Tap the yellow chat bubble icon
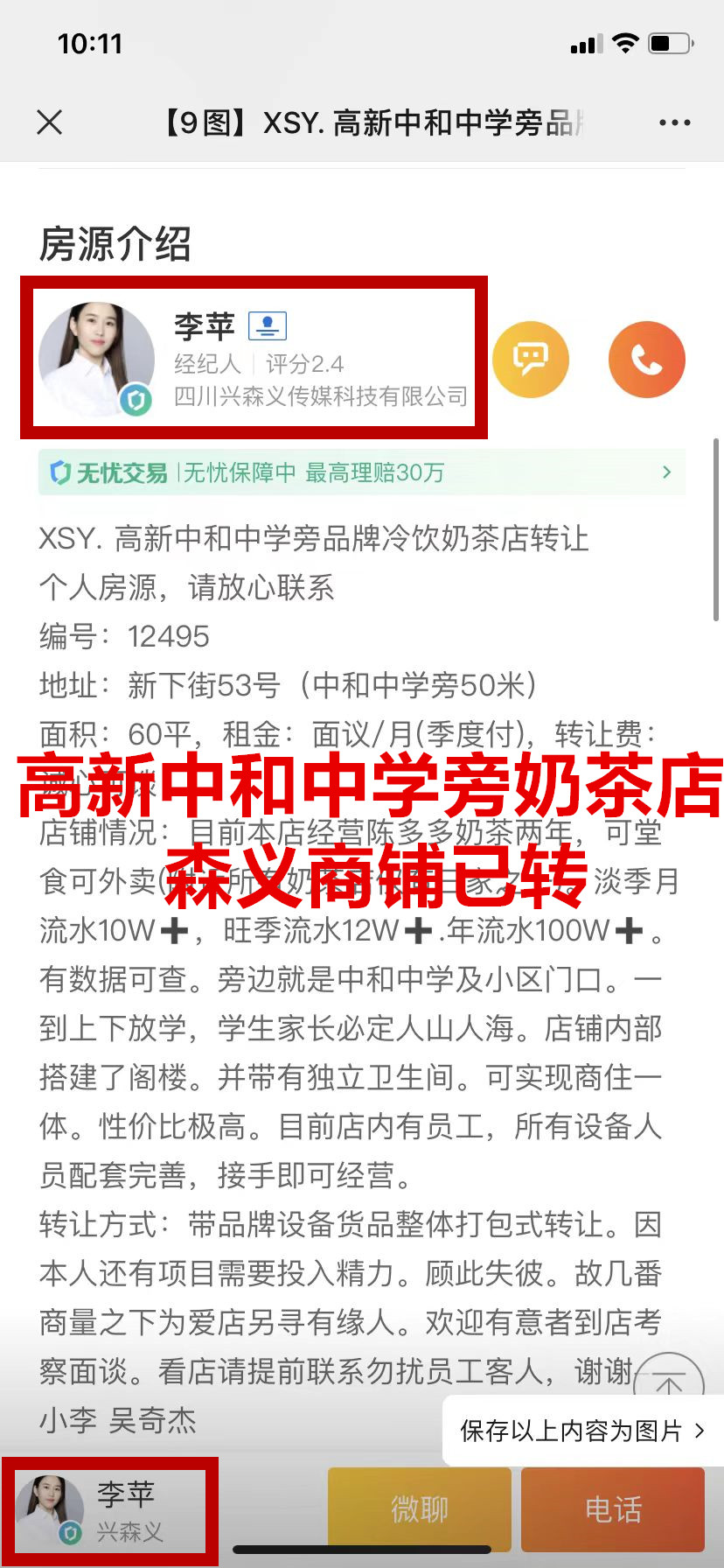 [x=530, y=360]
